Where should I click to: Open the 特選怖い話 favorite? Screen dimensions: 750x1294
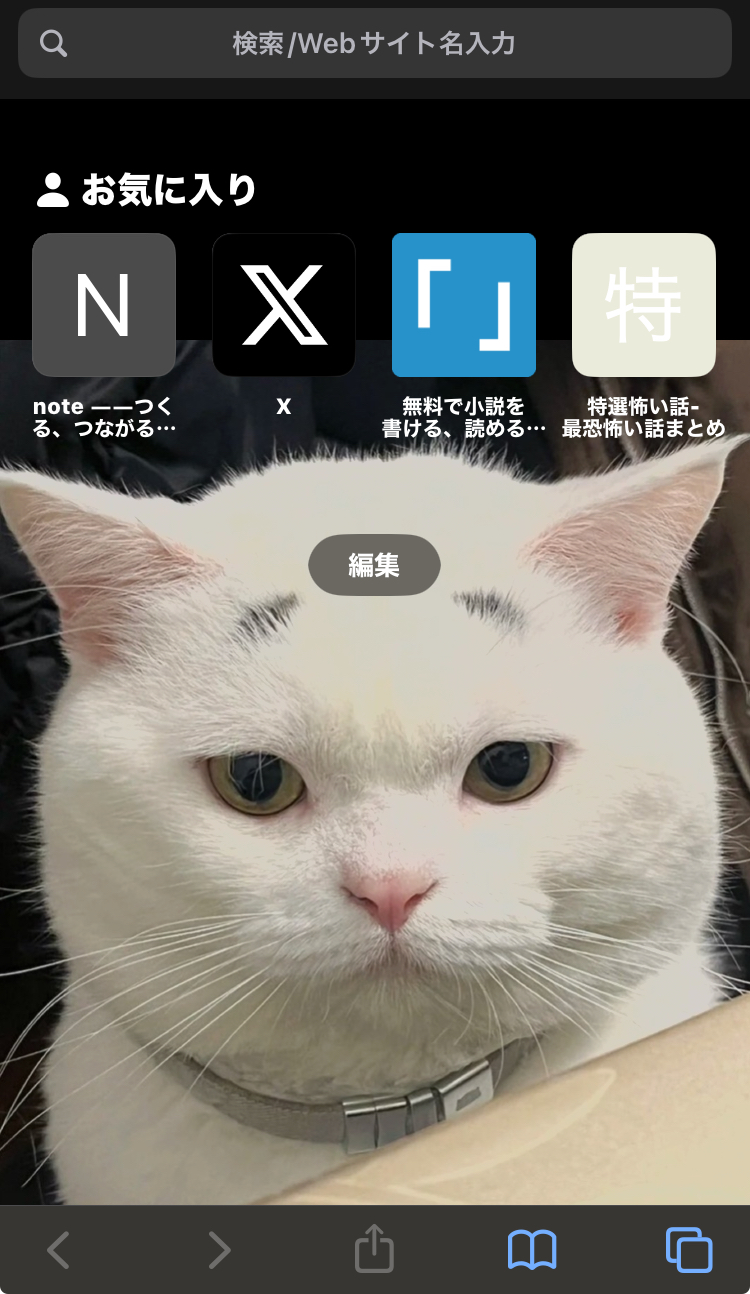coord(643,305)
